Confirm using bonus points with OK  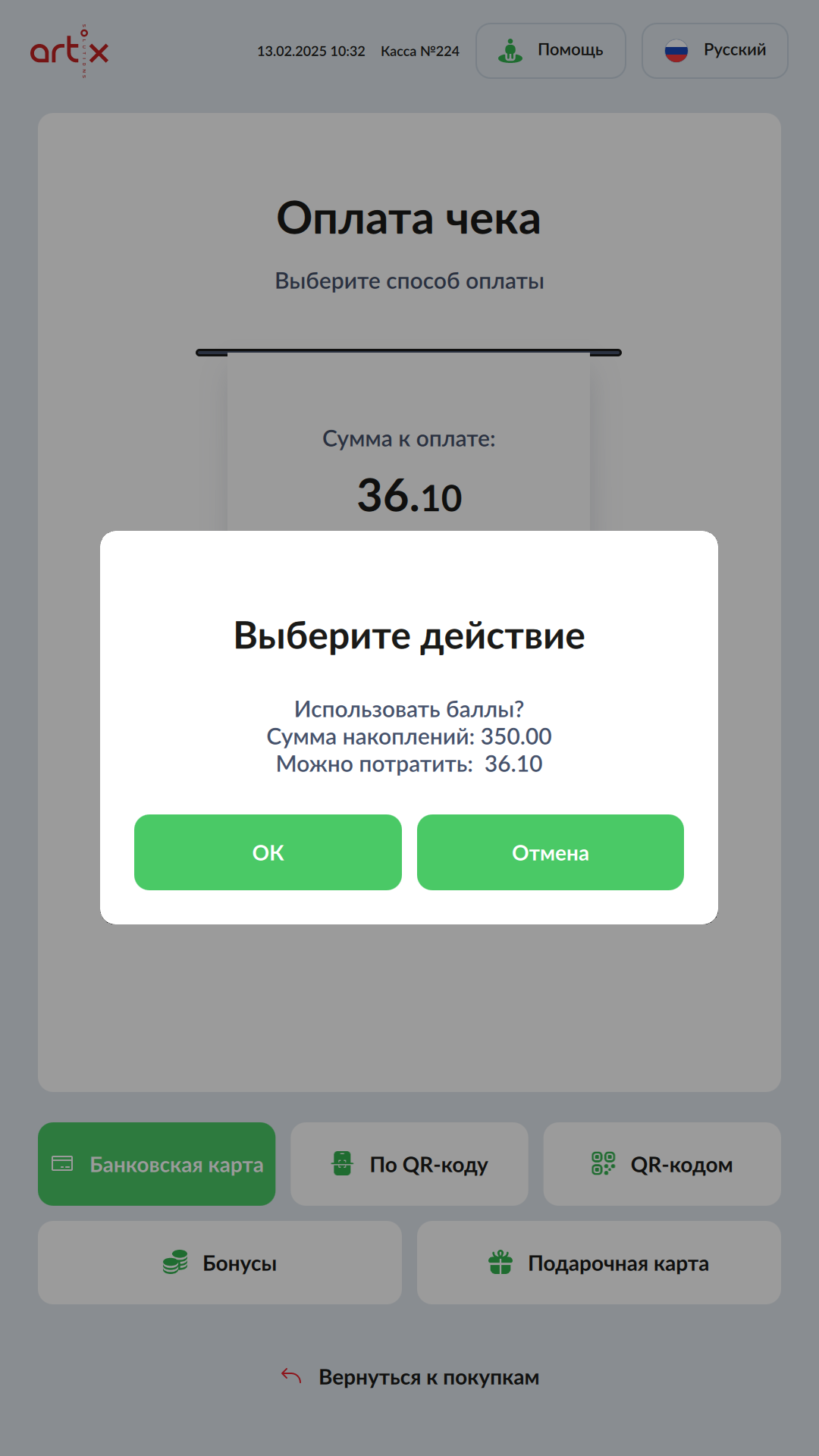click(x=268, y=852)
